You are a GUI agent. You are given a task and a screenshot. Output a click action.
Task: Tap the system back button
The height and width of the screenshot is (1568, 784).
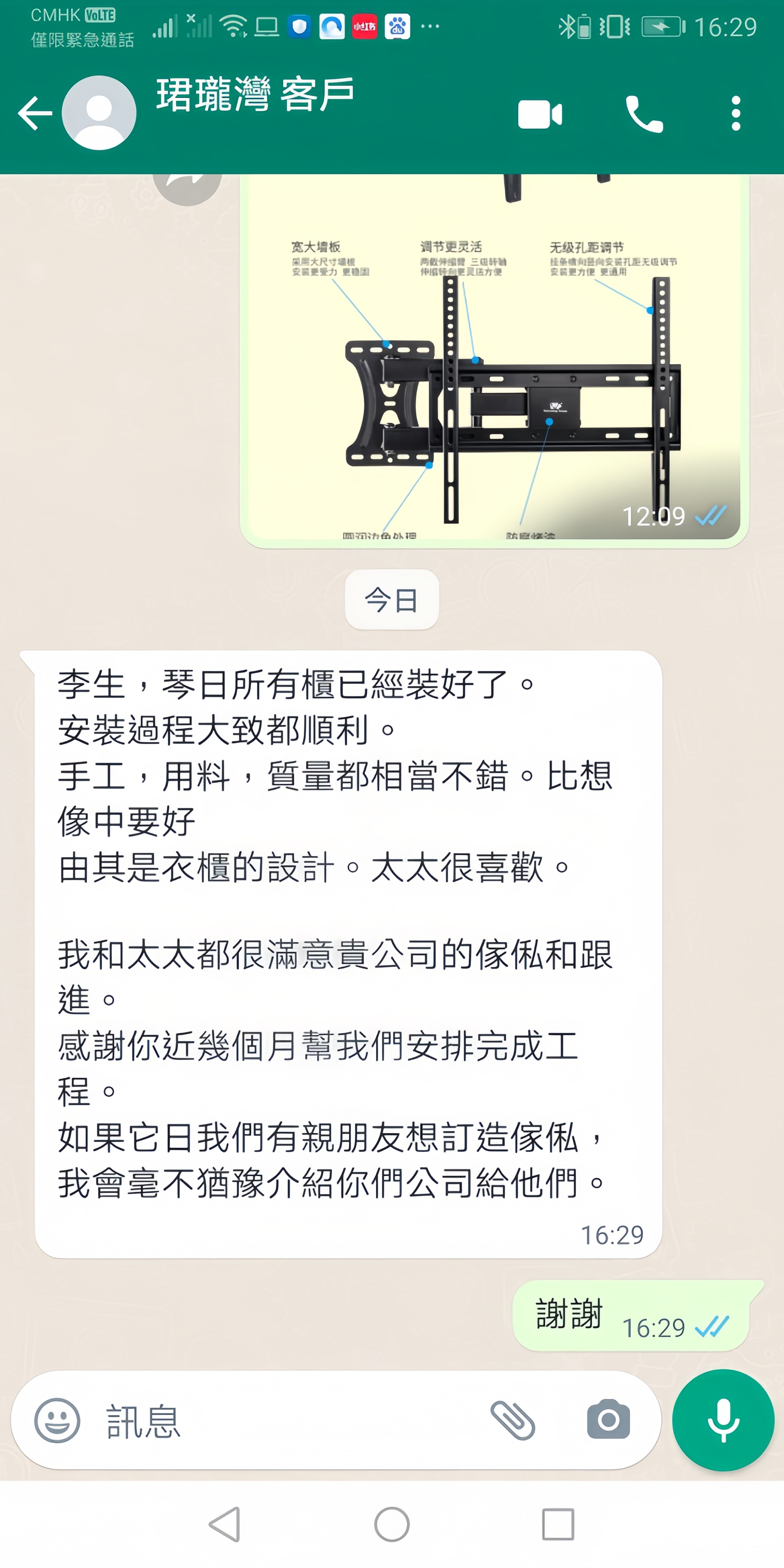coord(225,1525)
